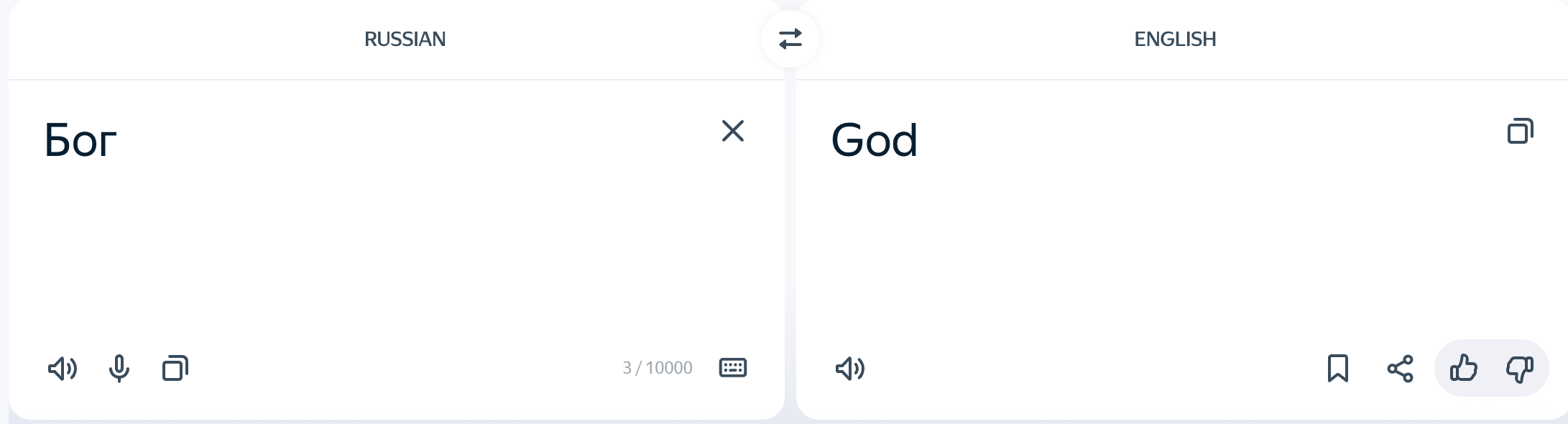Copy the Russian source text
This screenshot has width=1568, height=424.
(x=175, y=369)
